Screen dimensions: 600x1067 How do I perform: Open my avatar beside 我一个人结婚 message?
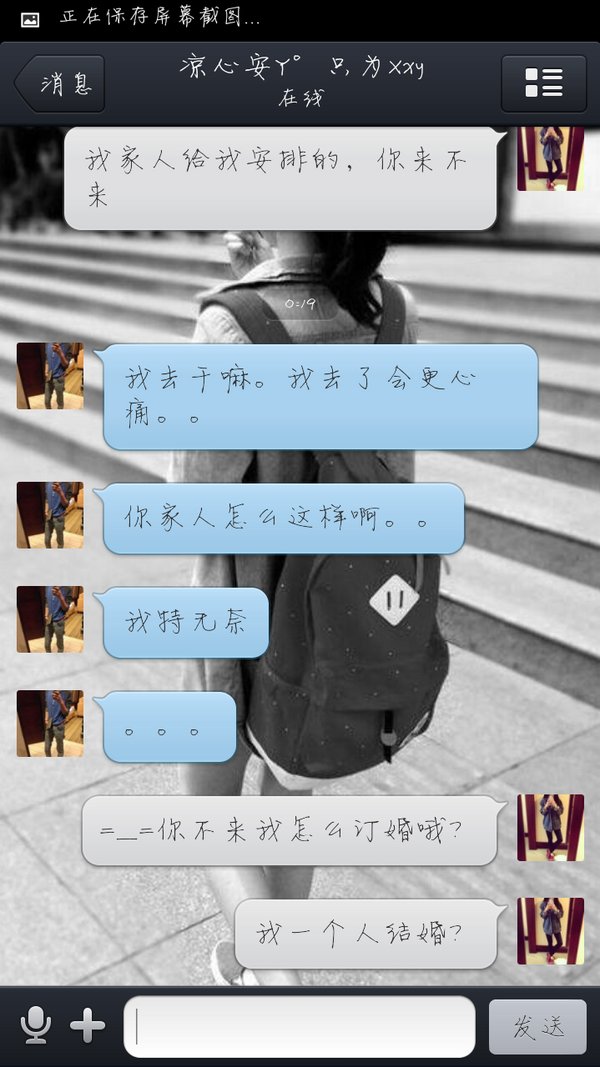550,931
